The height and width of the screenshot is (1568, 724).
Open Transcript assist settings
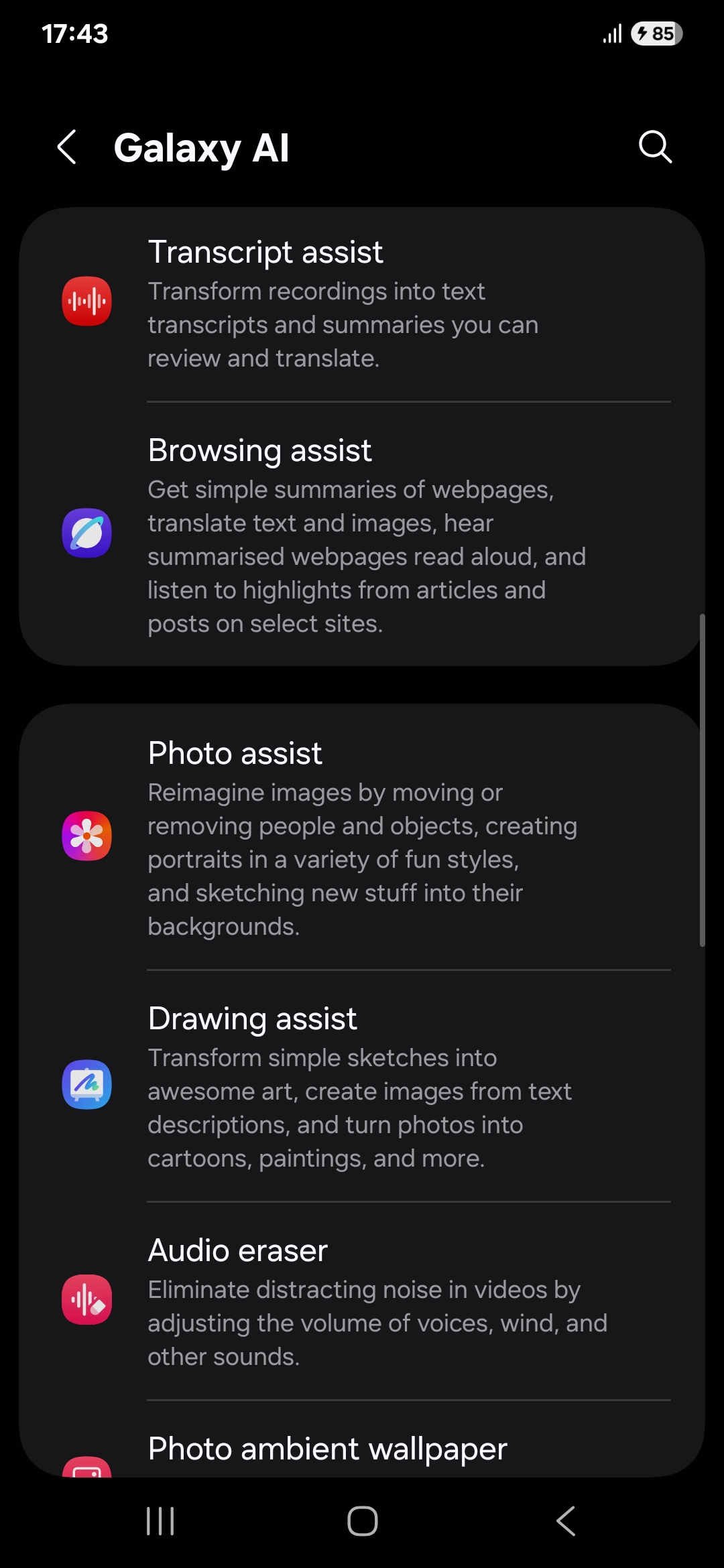coord(362,303)
